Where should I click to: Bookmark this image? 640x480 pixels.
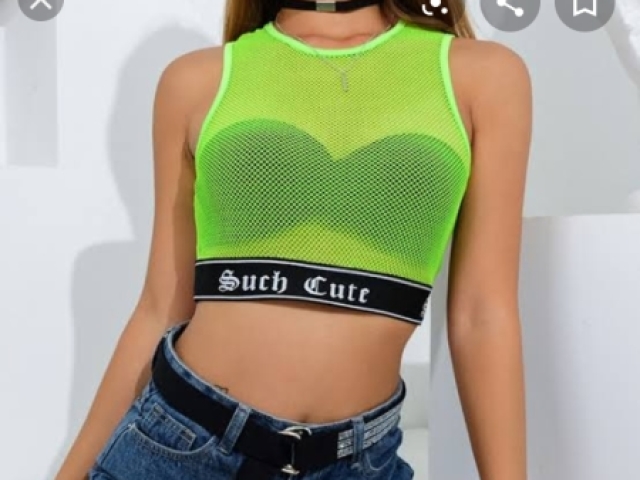pyautogui.click(x=585, y=6)
